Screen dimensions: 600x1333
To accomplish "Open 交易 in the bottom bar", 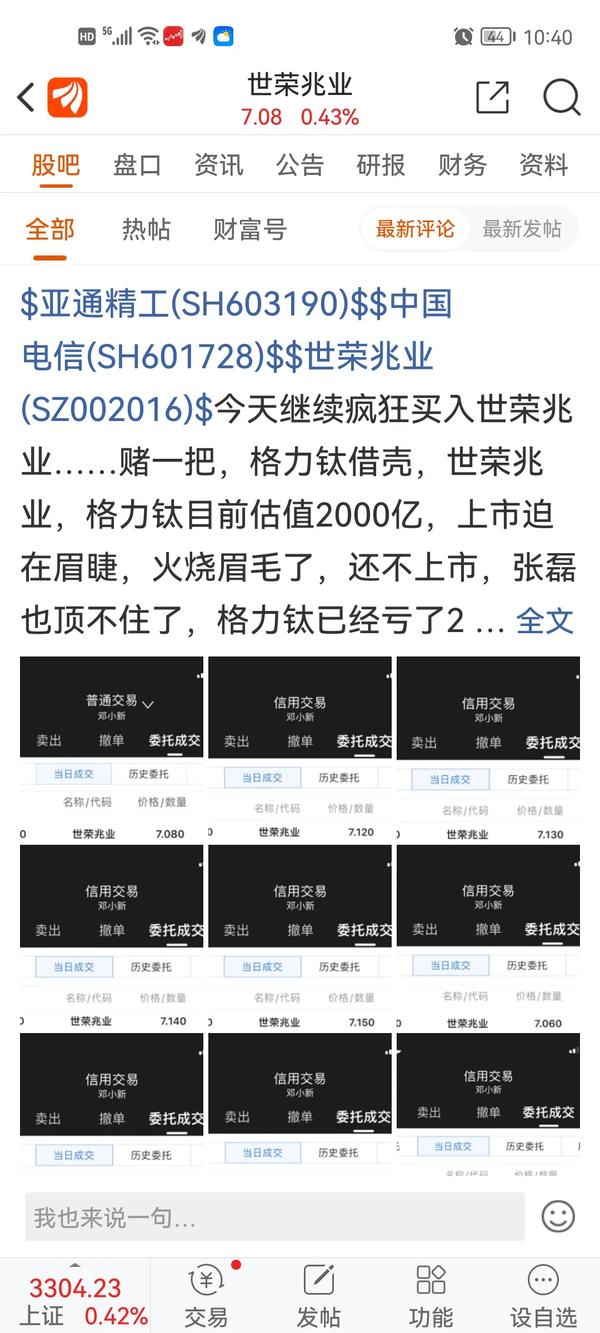I will click(207, 1296).
